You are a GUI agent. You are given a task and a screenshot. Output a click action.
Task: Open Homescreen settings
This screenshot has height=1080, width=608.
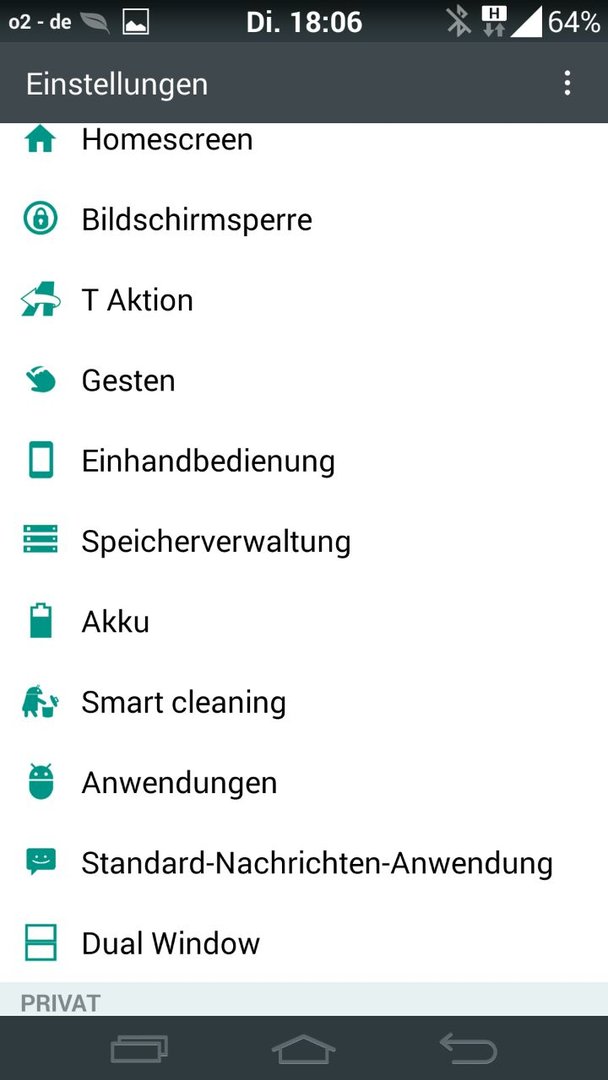point(304,141)
